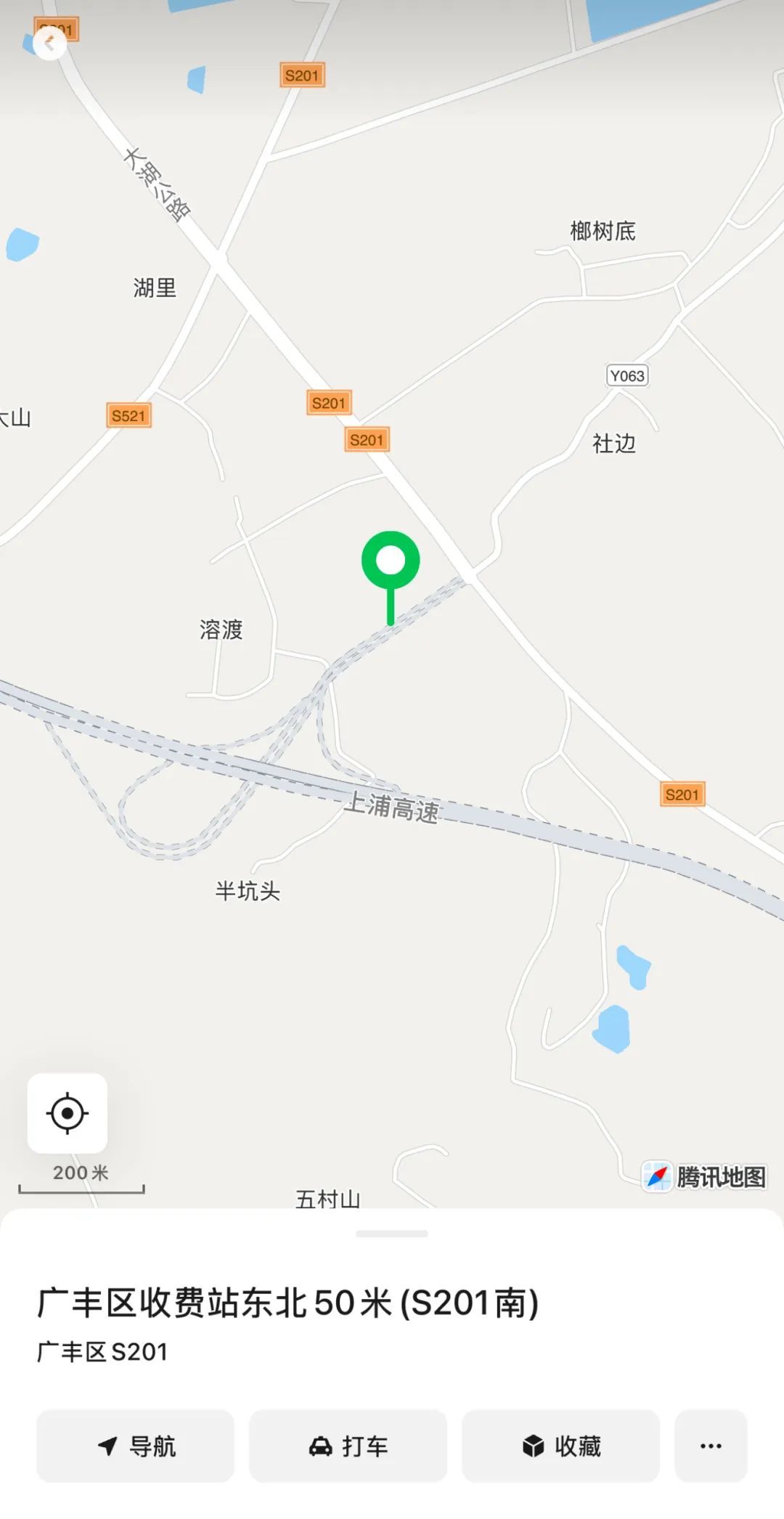
Task: Expand the location details sheet handle
Action: [x=392, y=1234]
